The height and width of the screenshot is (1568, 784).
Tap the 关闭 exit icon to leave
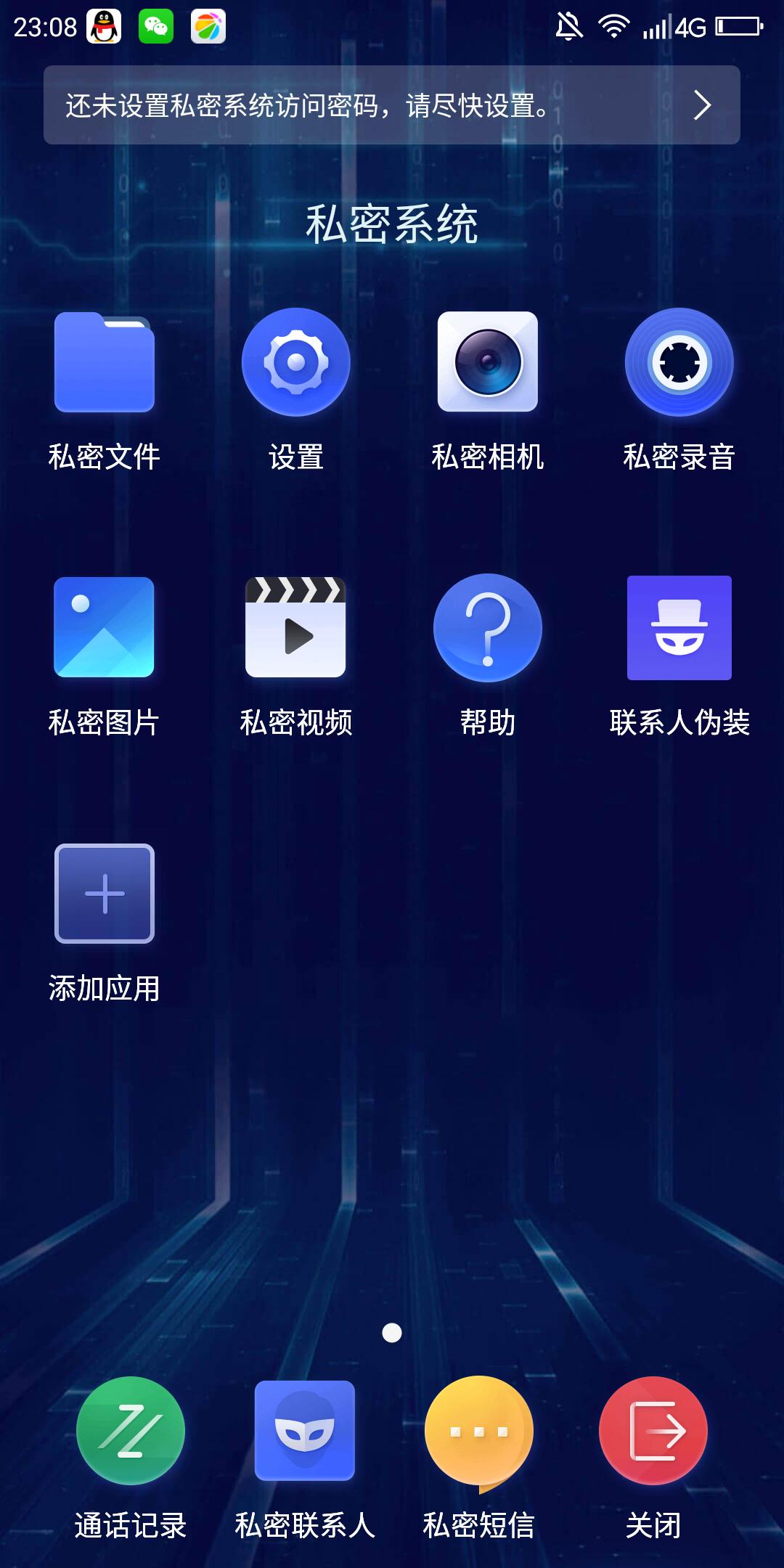coord(652,1430)
